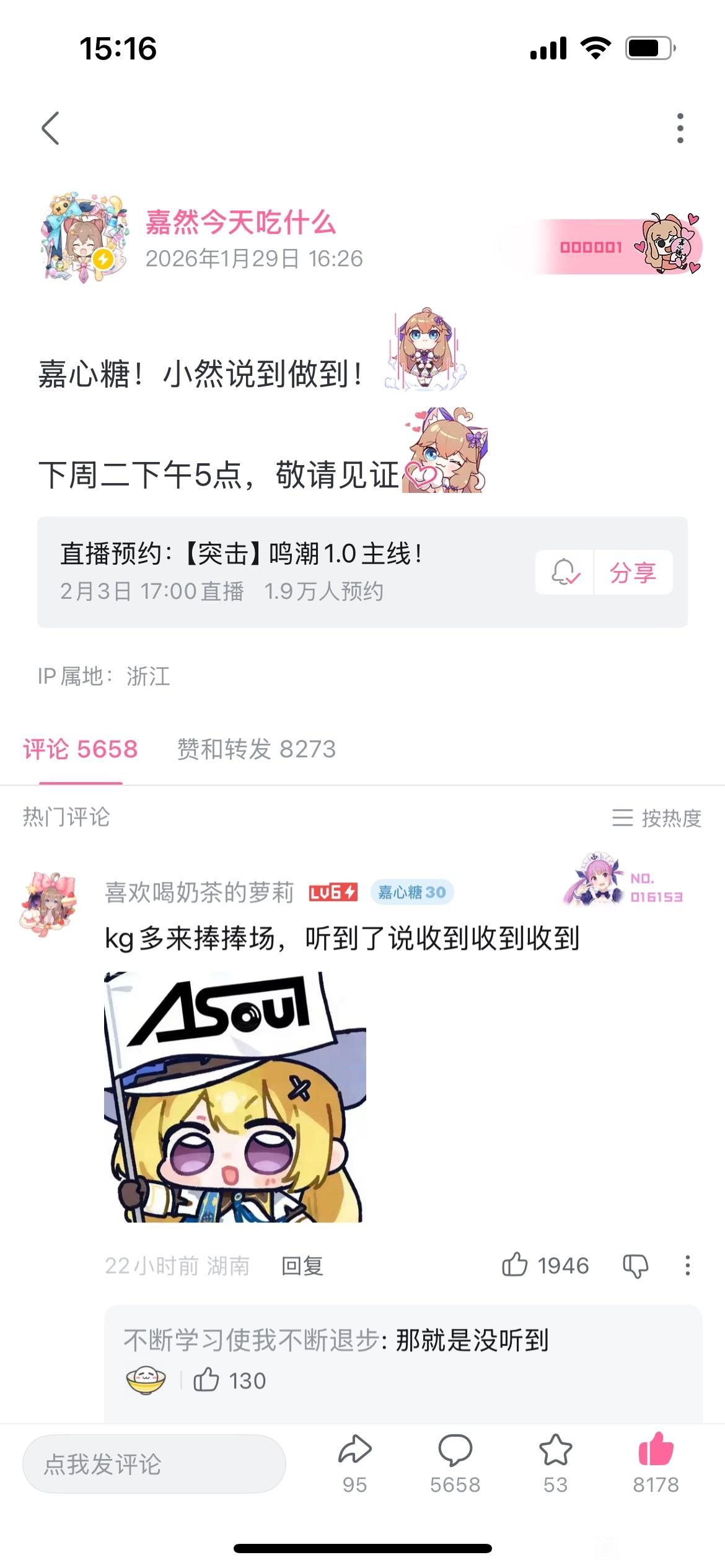Switch to the 评论 5658 tab
725x1568 pixels.
[81, 749]
